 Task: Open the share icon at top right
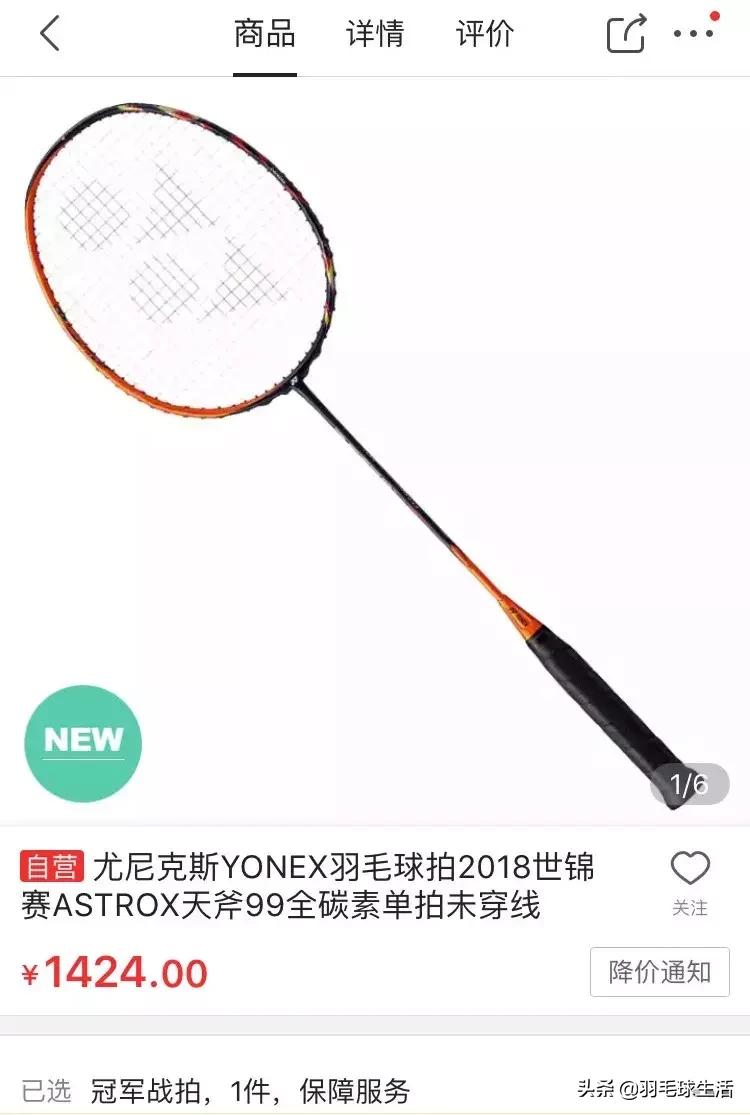[625, 33]
